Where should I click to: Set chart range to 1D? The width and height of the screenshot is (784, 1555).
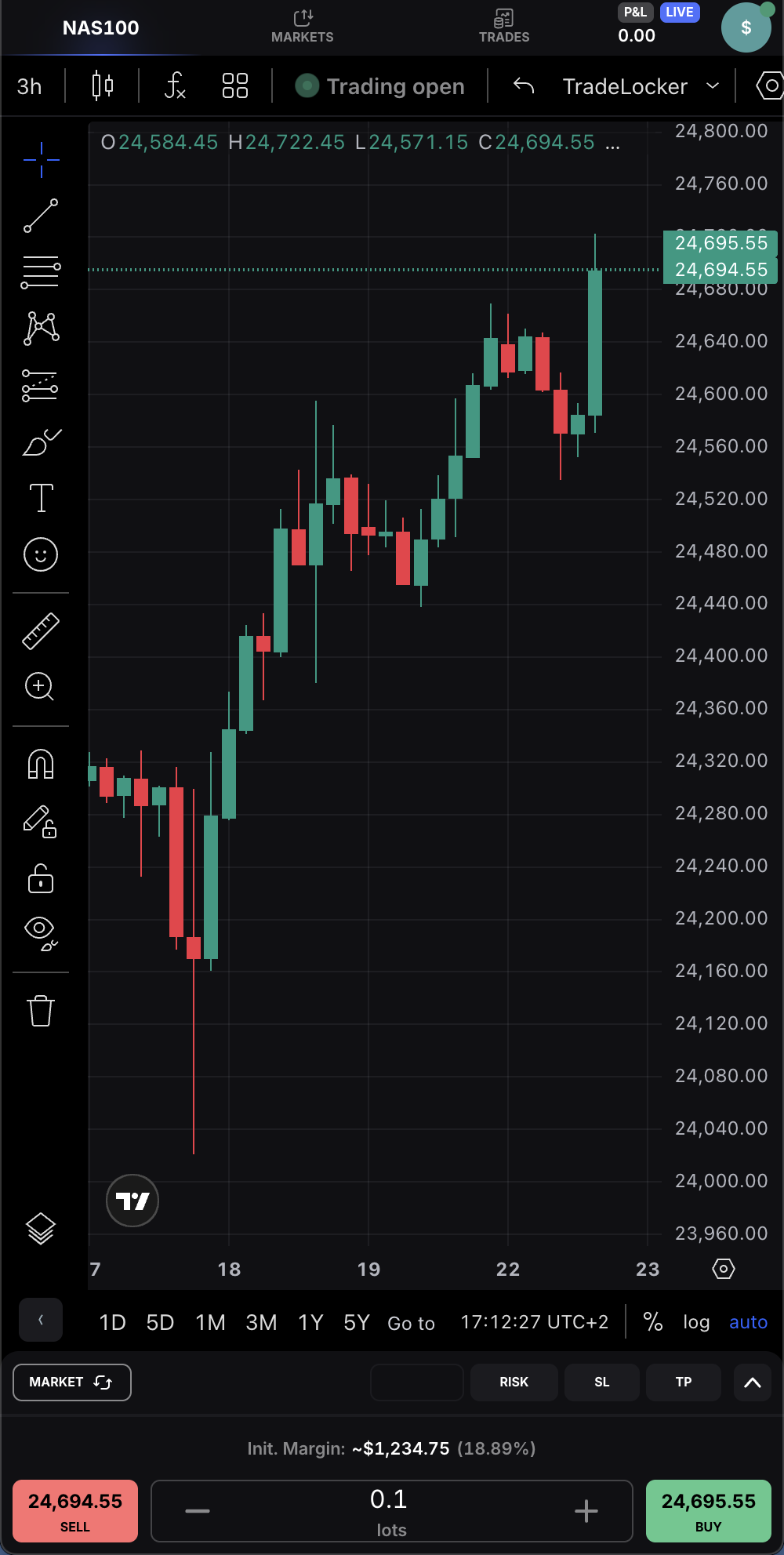pos(112,1323)
